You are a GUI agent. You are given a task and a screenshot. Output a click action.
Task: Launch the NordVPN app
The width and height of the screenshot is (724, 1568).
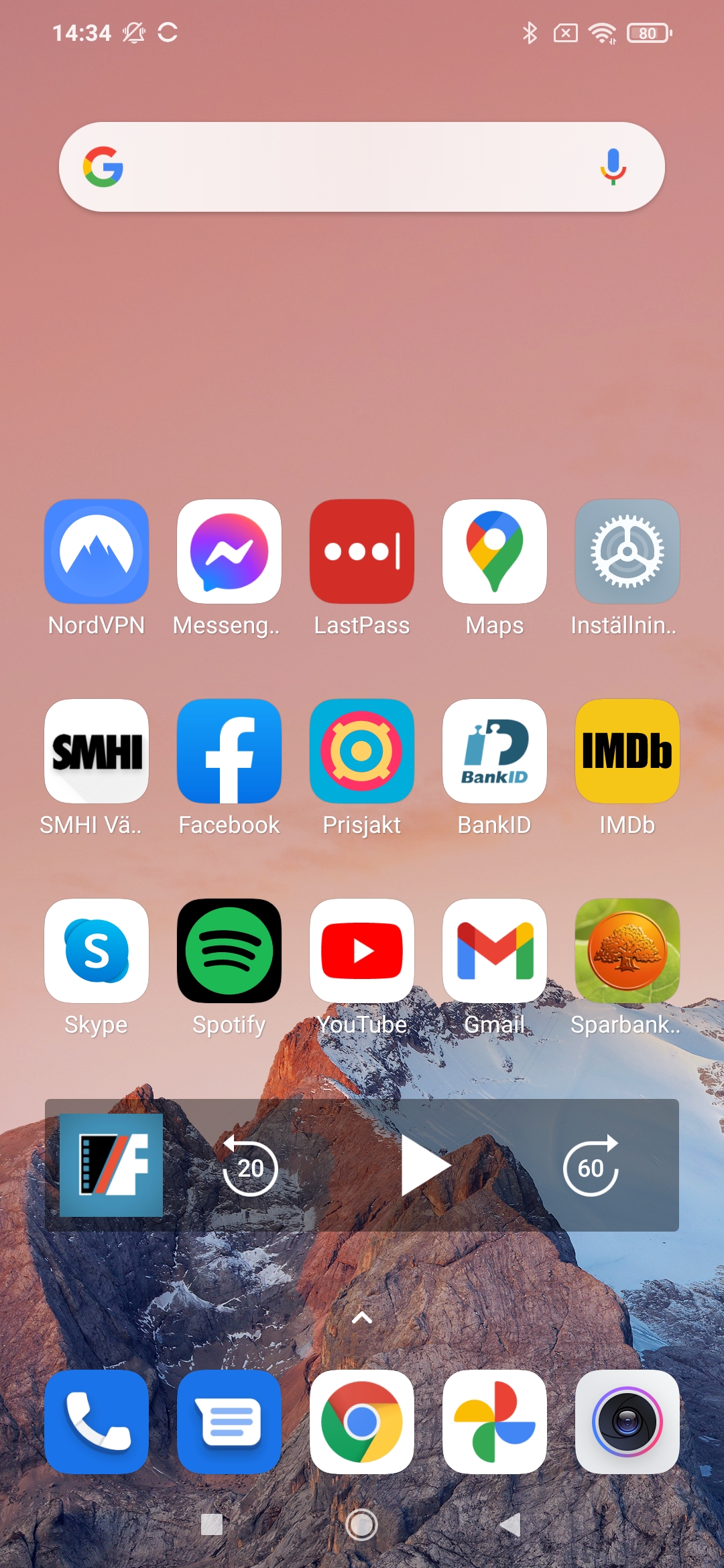click(x=97, y=551)
